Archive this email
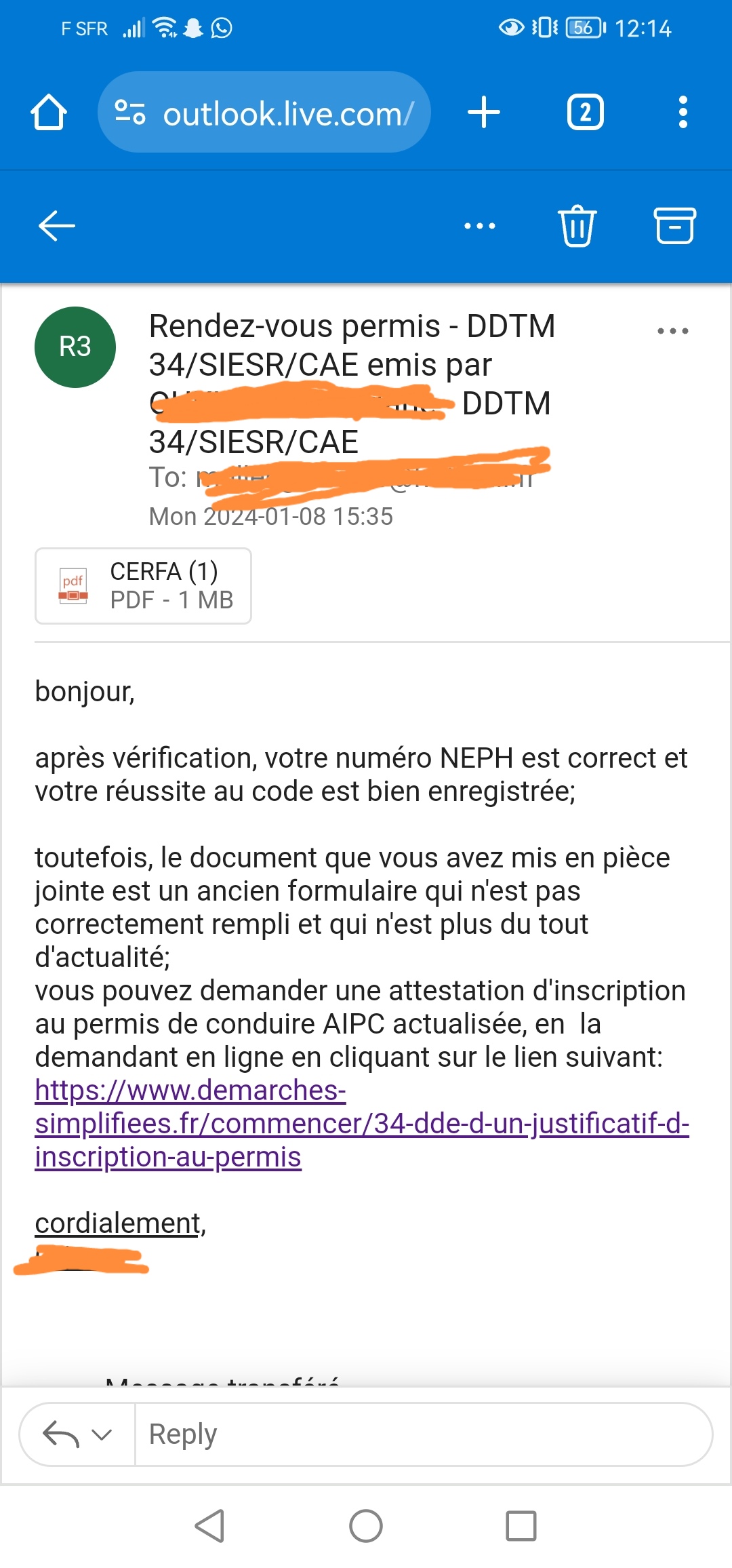This screenshot has height=1568, width=732. (674, 226)
